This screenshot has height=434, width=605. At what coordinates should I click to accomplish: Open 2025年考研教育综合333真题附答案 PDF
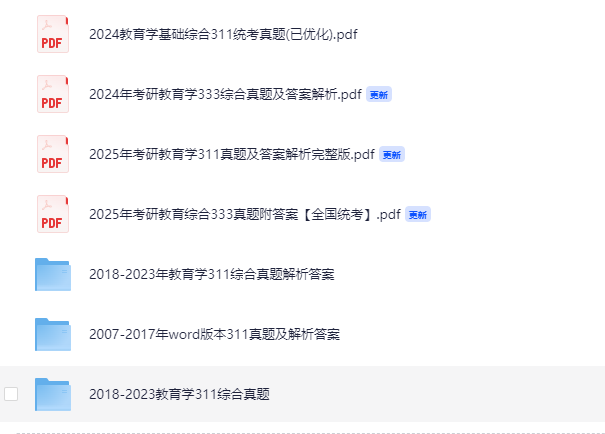pyautogui.click(x=244, y=214)
